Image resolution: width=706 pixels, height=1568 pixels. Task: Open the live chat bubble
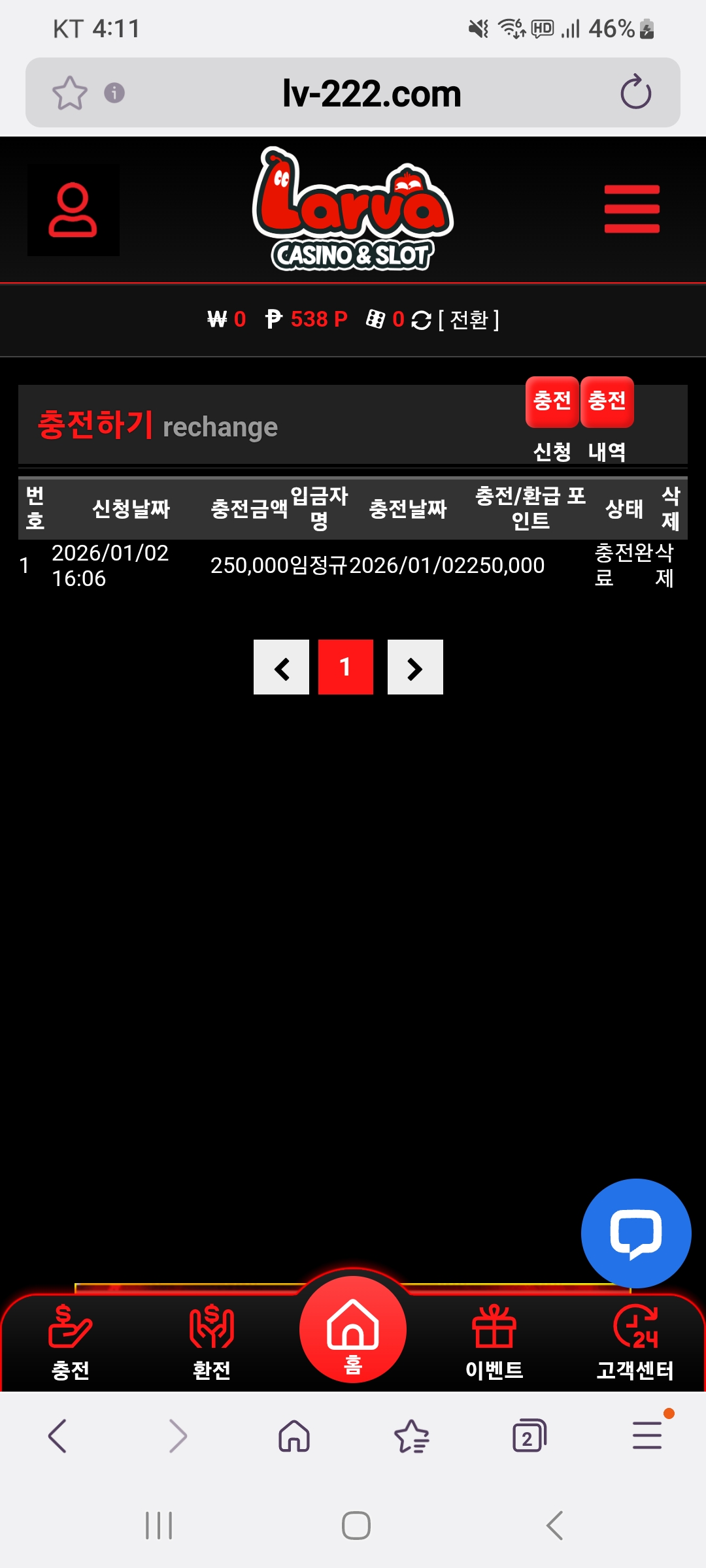point(635,1233)
